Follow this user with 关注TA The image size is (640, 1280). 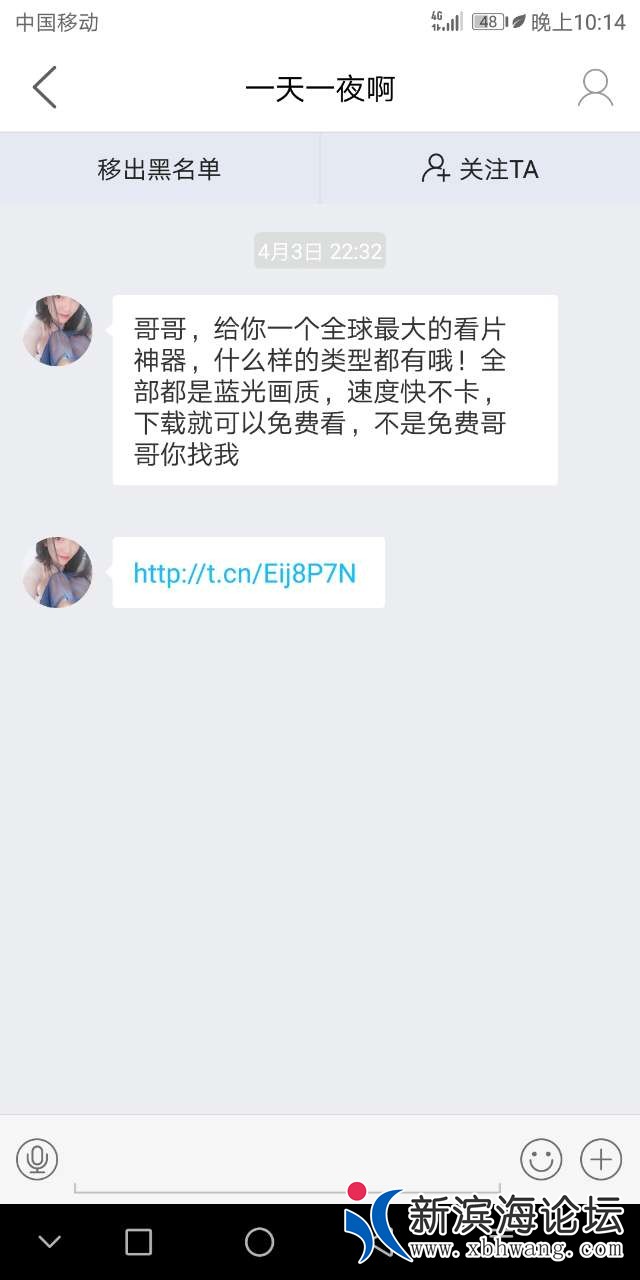pos(480,169)
